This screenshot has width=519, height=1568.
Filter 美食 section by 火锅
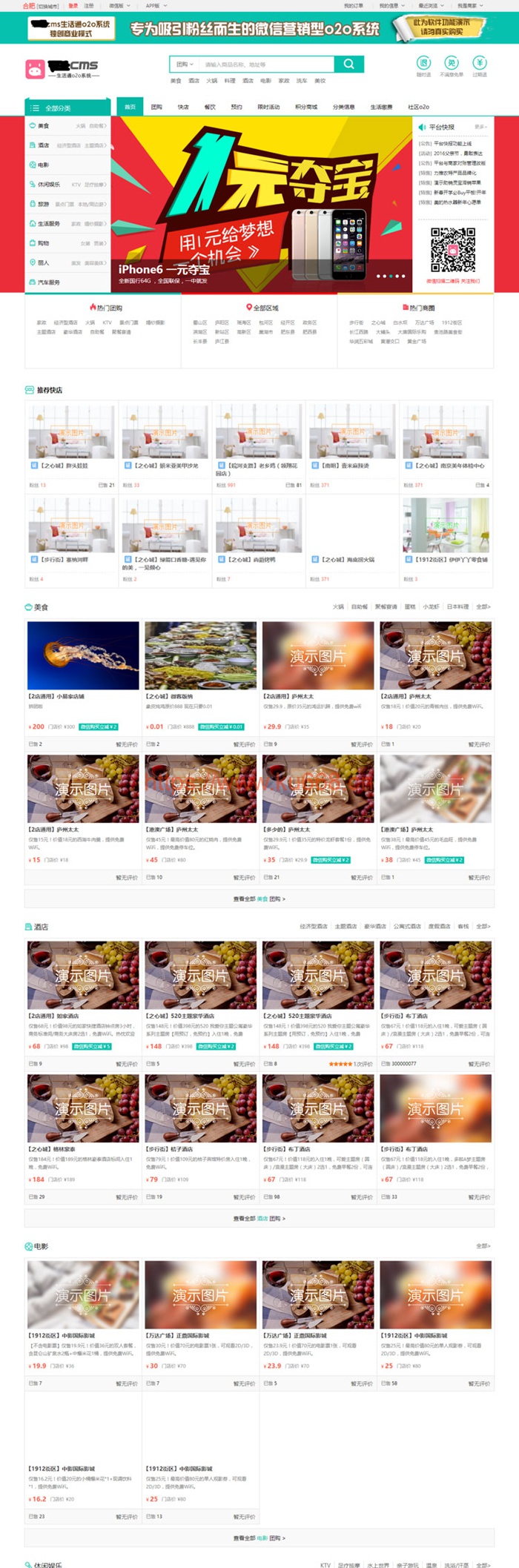[x=338, y=606]
